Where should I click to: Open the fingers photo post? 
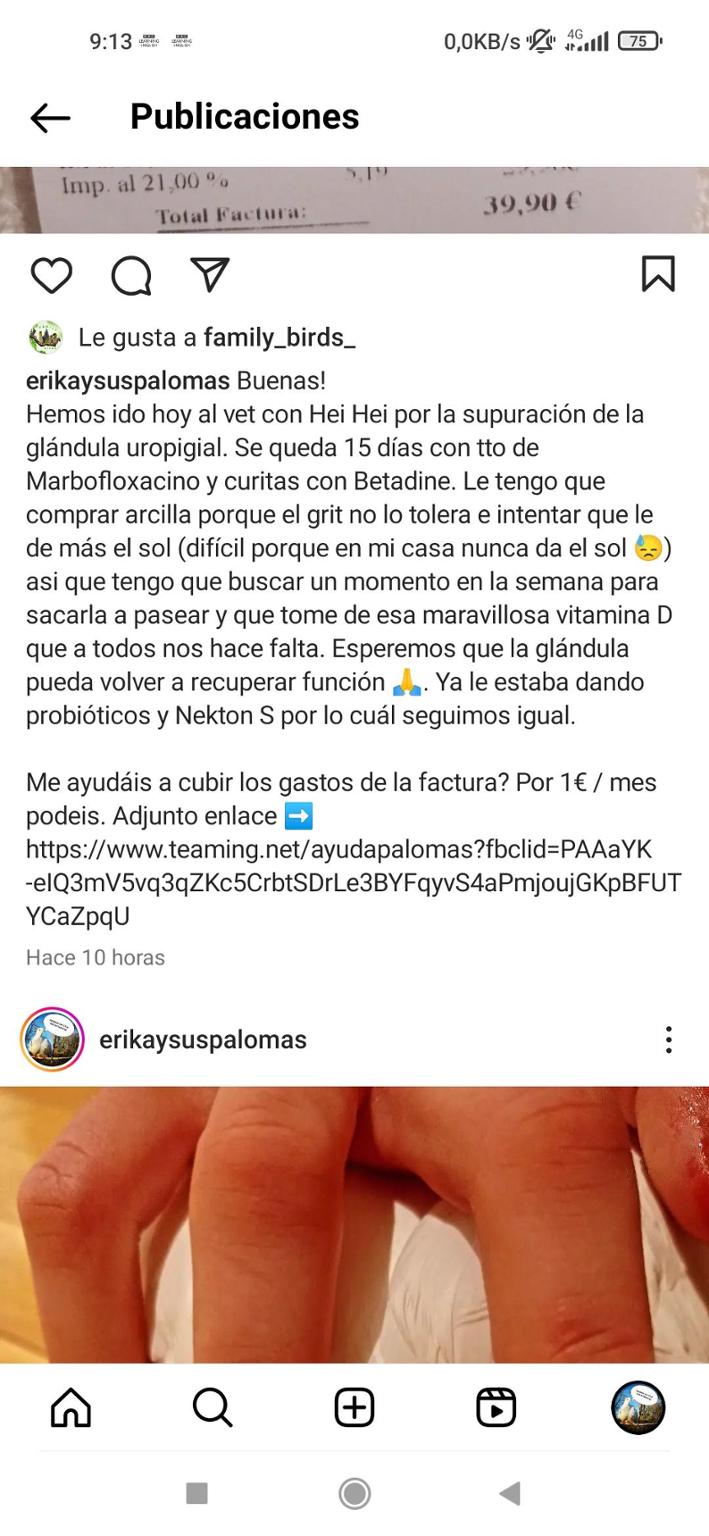pos(354,1225)
